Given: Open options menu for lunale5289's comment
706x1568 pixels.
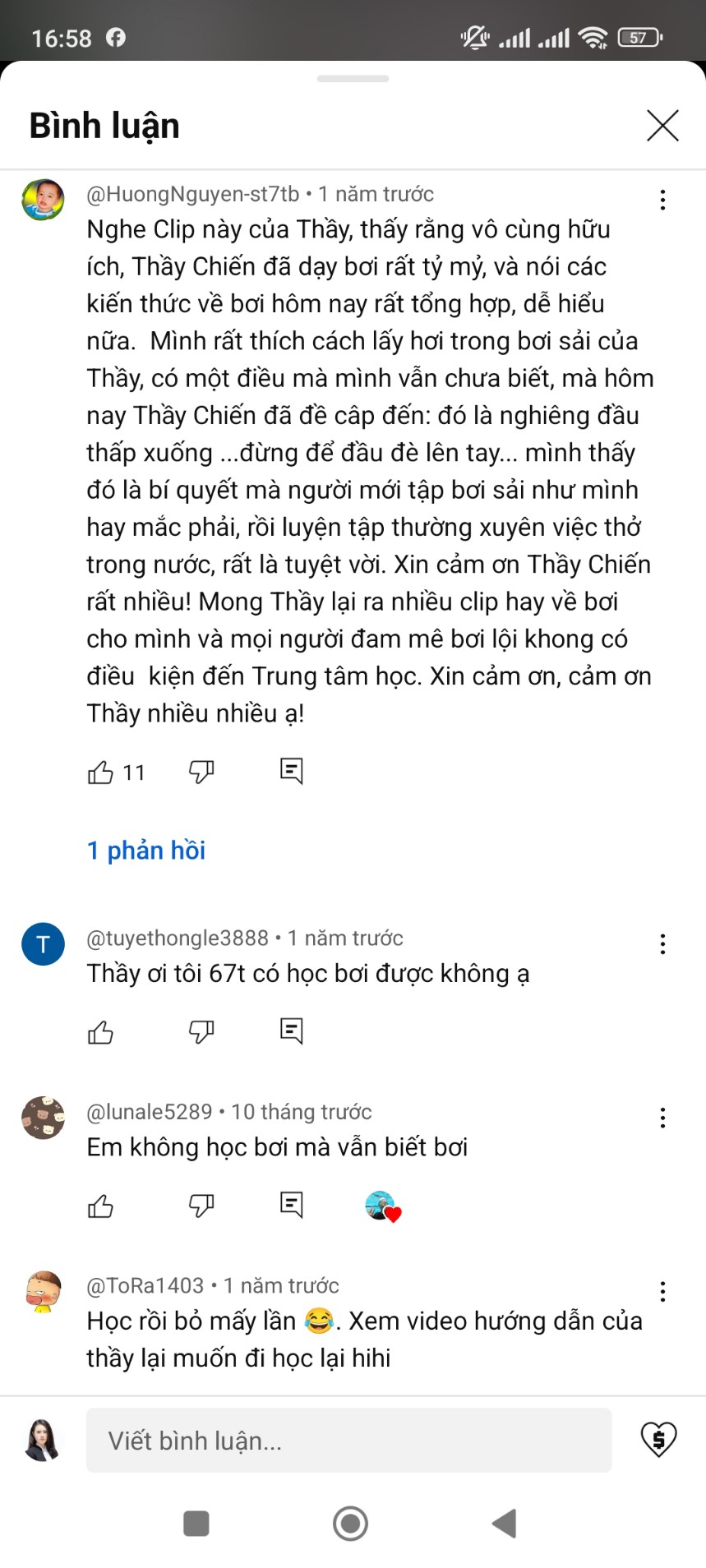Looking at the screenshot, I should [x=662, y=1117].
